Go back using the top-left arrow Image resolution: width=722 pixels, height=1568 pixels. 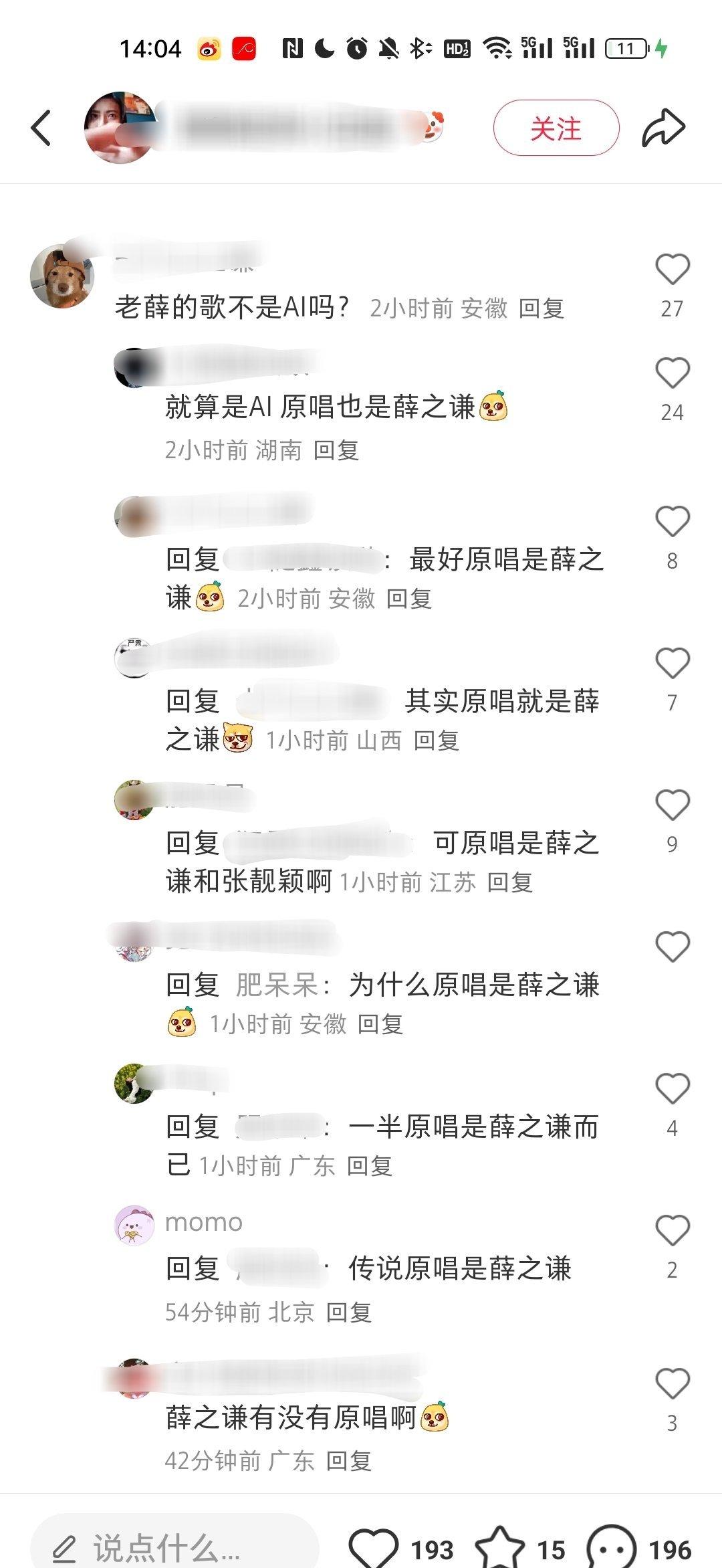pyautogui.click(x=41, y=128)
